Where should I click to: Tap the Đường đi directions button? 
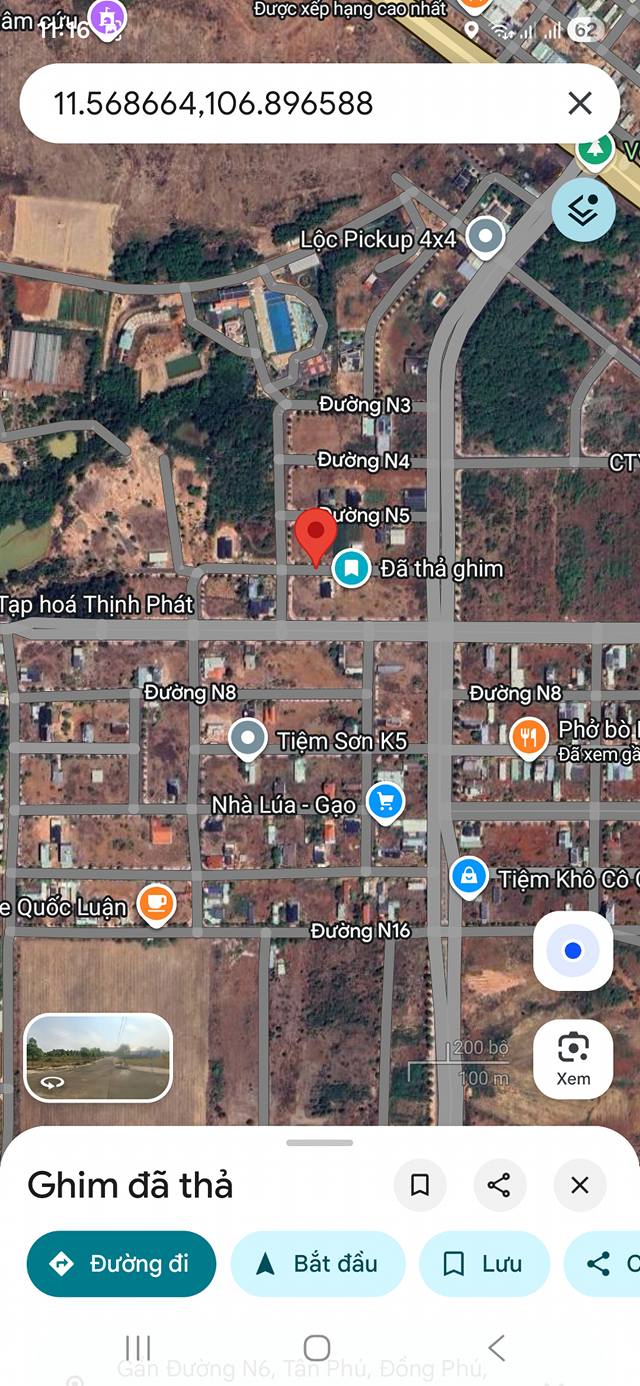[121, 1264]
